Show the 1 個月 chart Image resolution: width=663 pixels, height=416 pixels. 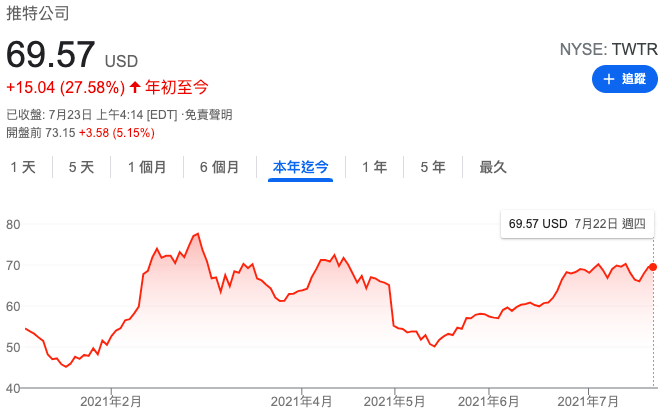coord(147,167)
